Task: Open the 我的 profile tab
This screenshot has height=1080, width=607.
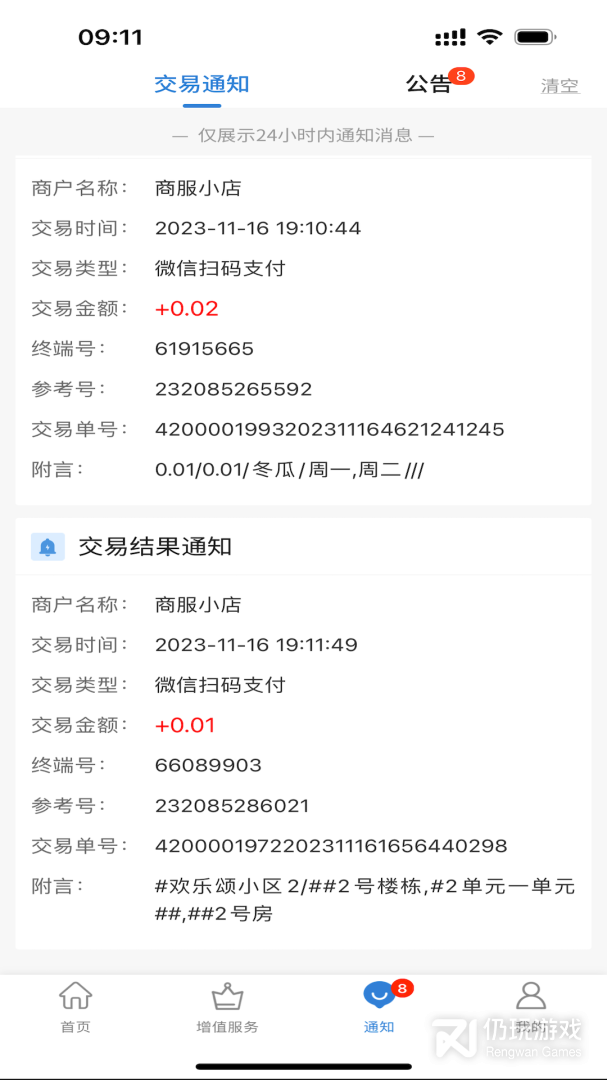Action: pyautogui.click(x=530, y=1006)
